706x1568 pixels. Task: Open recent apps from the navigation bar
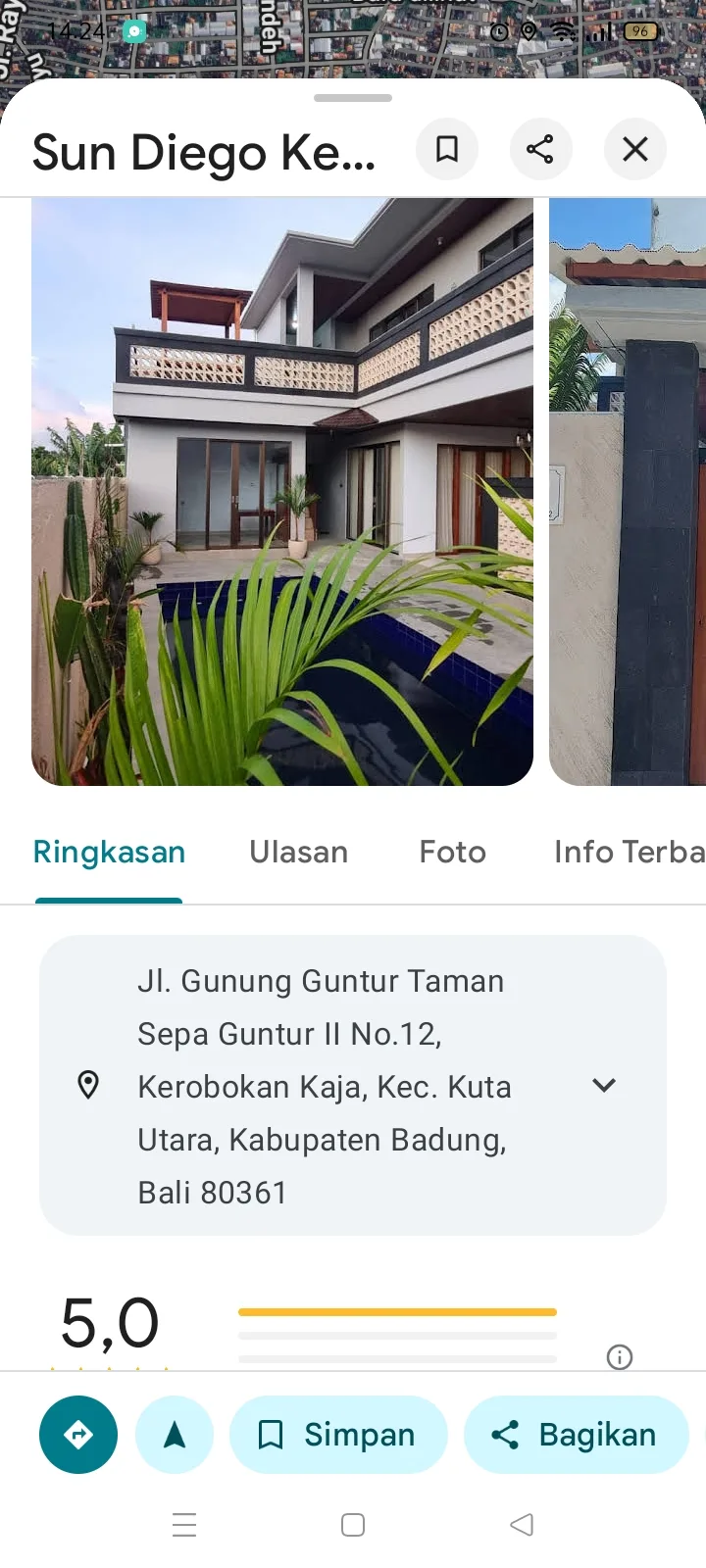pyautogui.click(x=184, y=1525)
